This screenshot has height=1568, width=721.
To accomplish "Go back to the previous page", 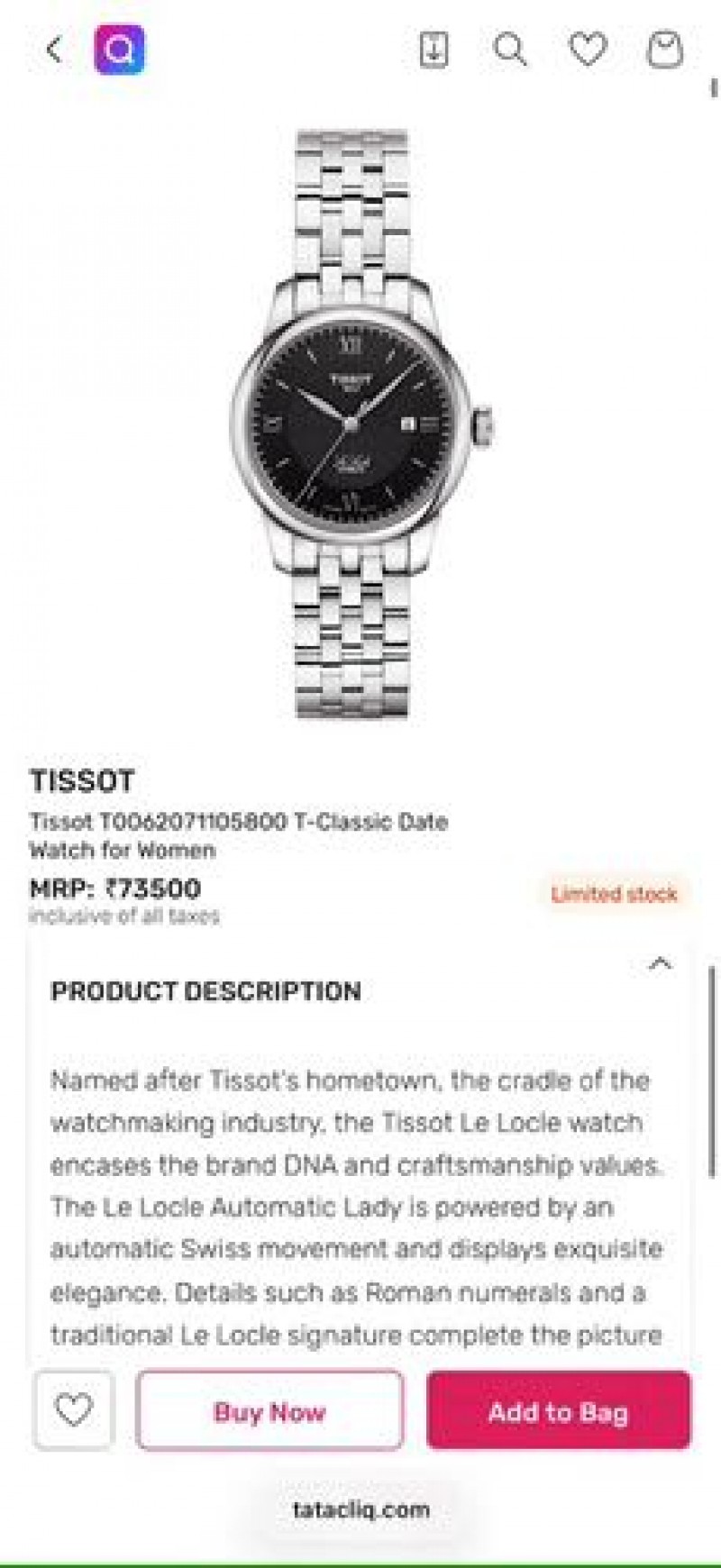I will pos(55,50).
